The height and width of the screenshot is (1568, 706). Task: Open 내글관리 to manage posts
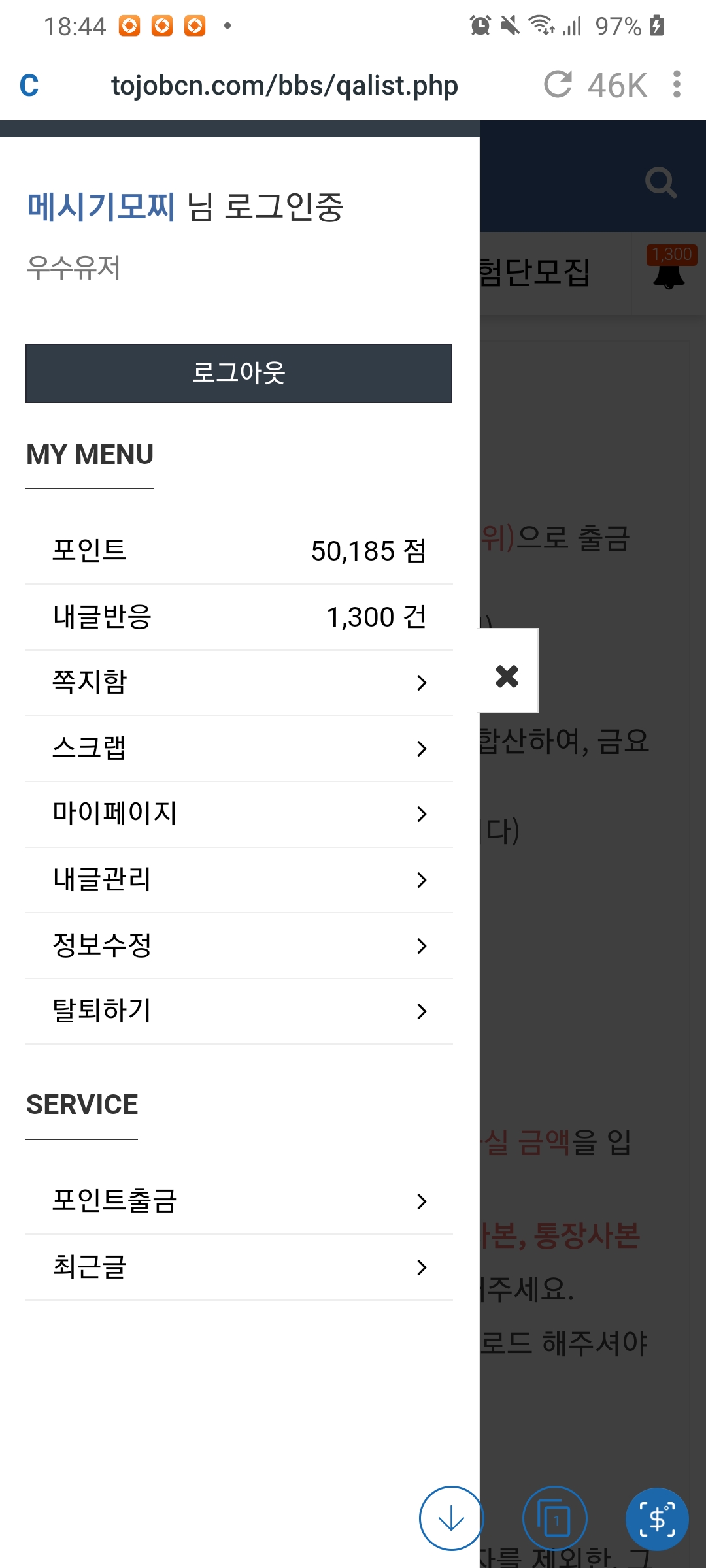[239, 880]
